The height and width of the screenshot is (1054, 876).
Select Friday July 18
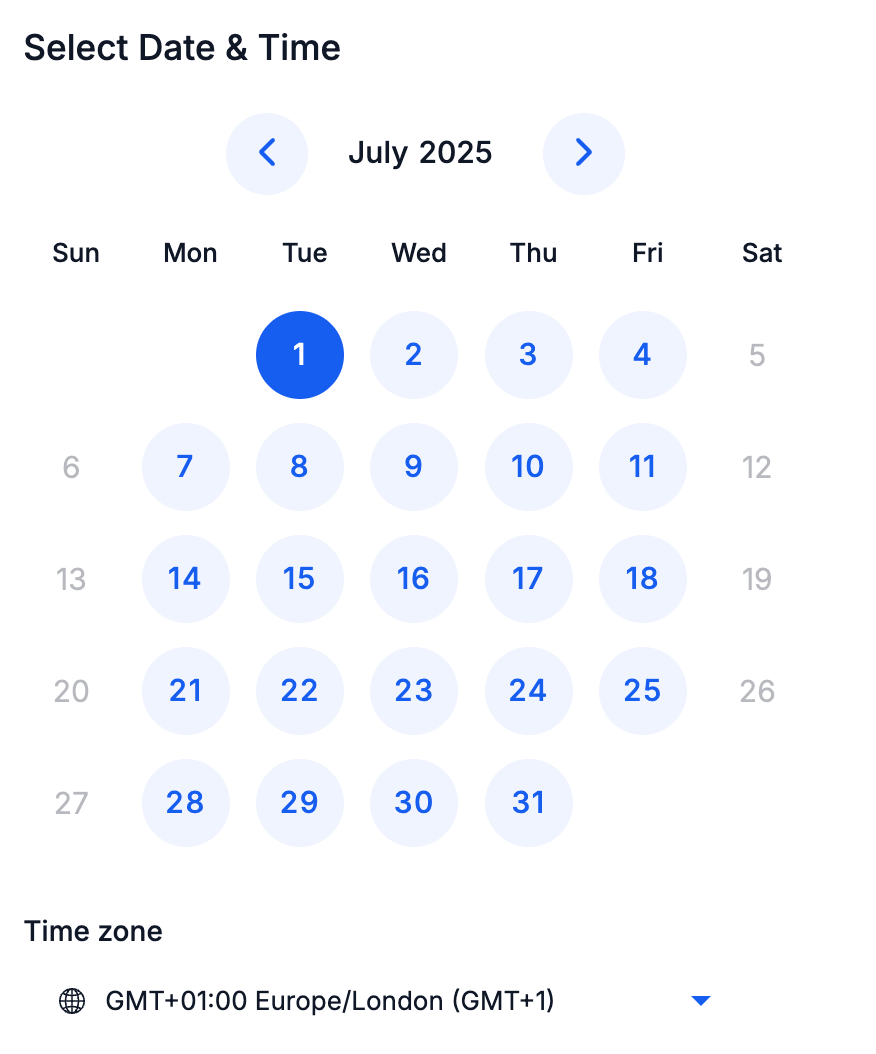pos(642,579)
